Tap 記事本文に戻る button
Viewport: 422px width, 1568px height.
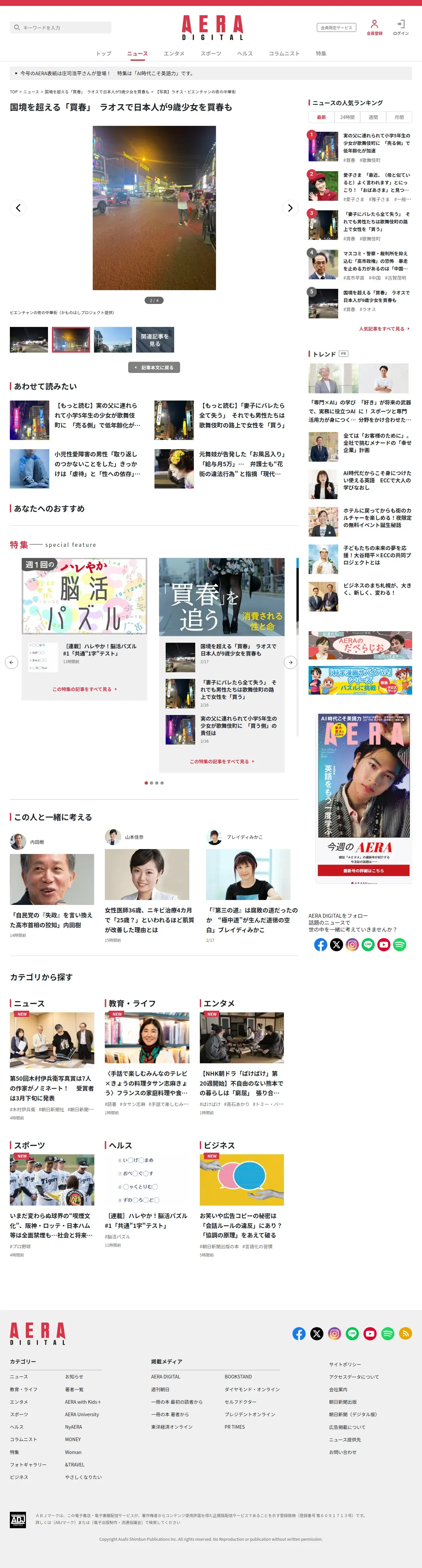tap(154, 367)
